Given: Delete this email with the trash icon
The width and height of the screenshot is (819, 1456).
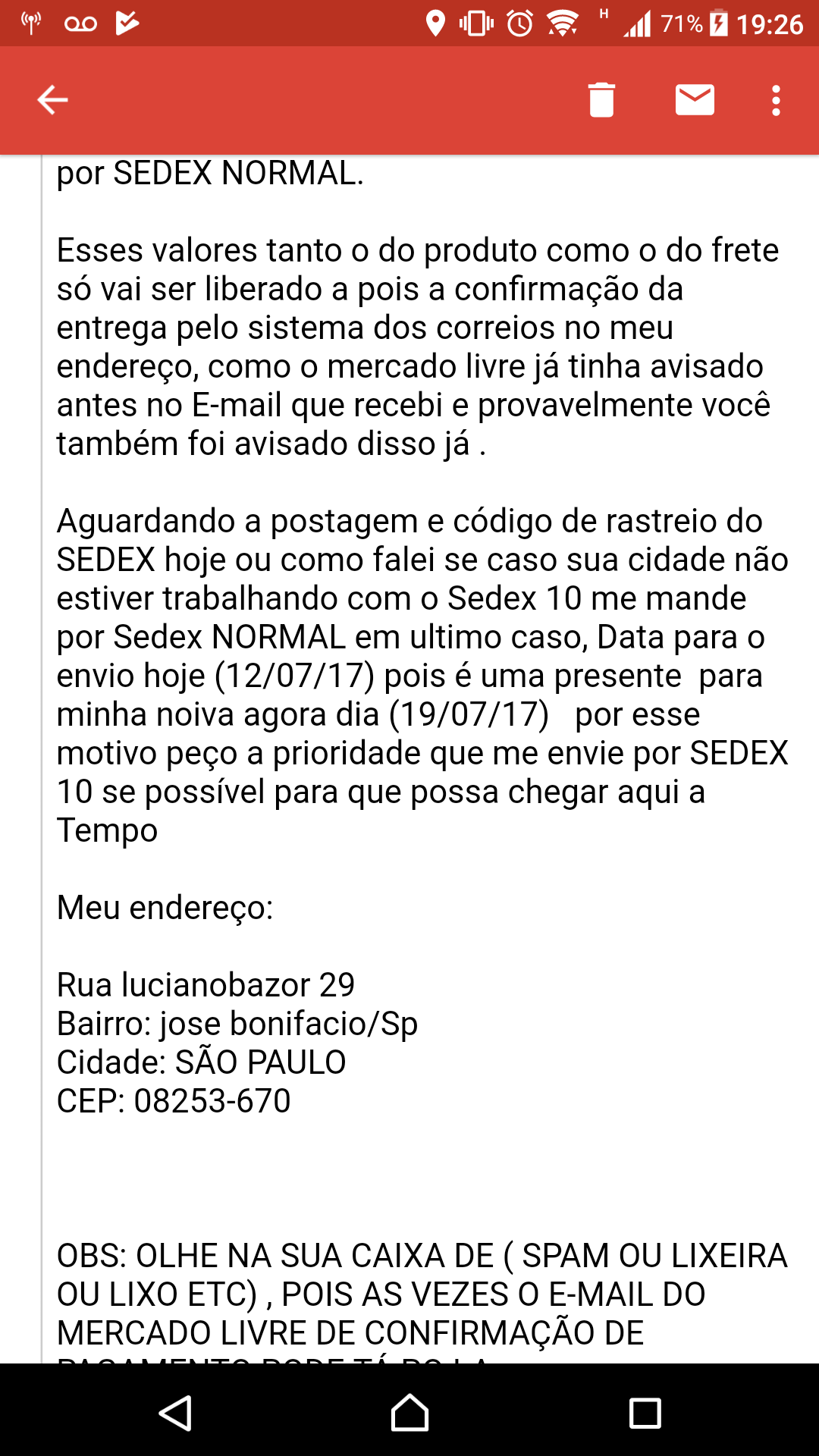Looking at the screenshot, I should [601, 100].
